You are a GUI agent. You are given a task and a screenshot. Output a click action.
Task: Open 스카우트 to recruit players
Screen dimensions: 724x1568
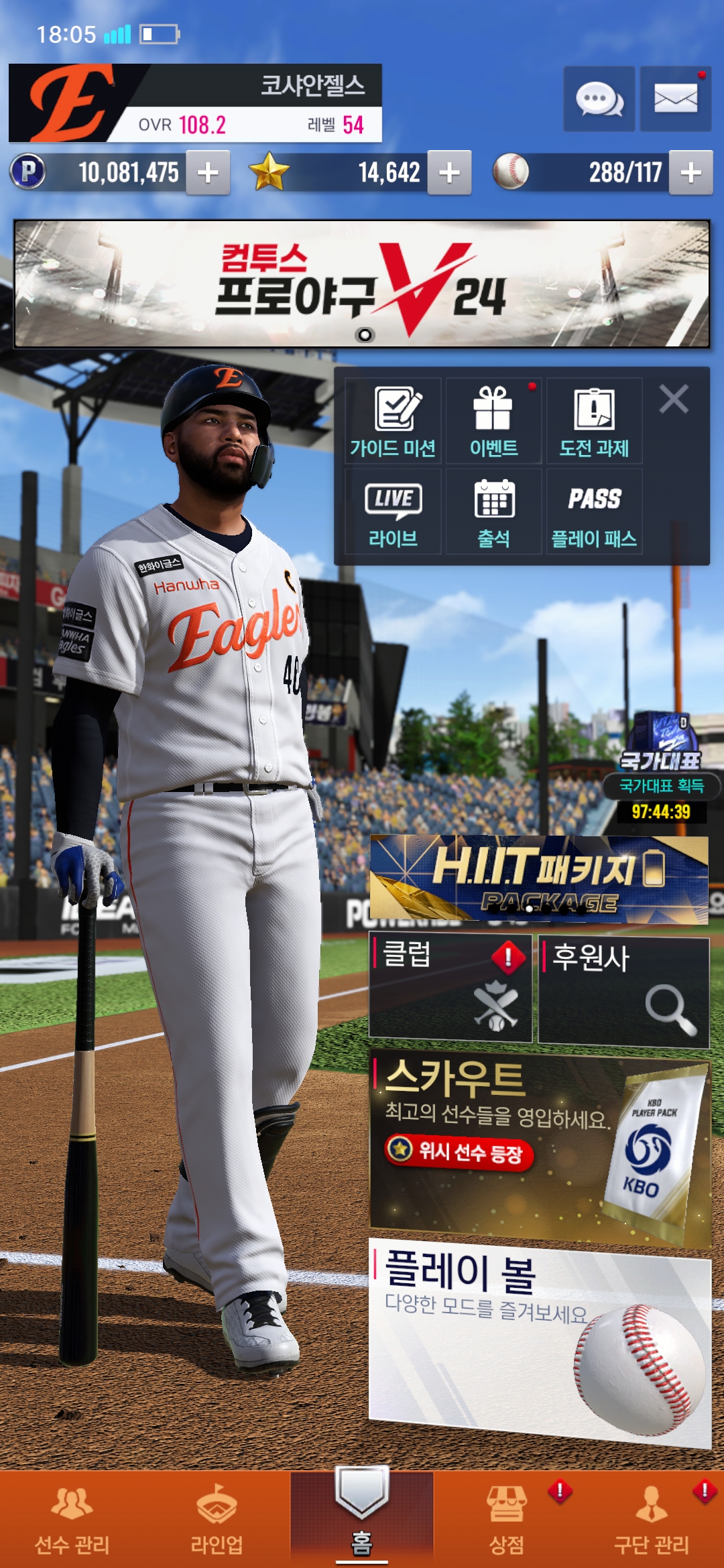[x=540, y=1147]
